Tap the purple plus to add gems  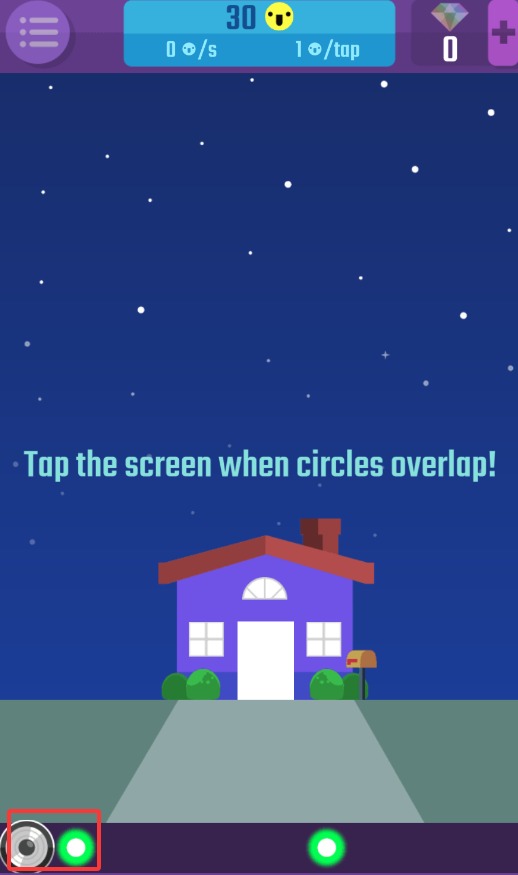point(503,32)
